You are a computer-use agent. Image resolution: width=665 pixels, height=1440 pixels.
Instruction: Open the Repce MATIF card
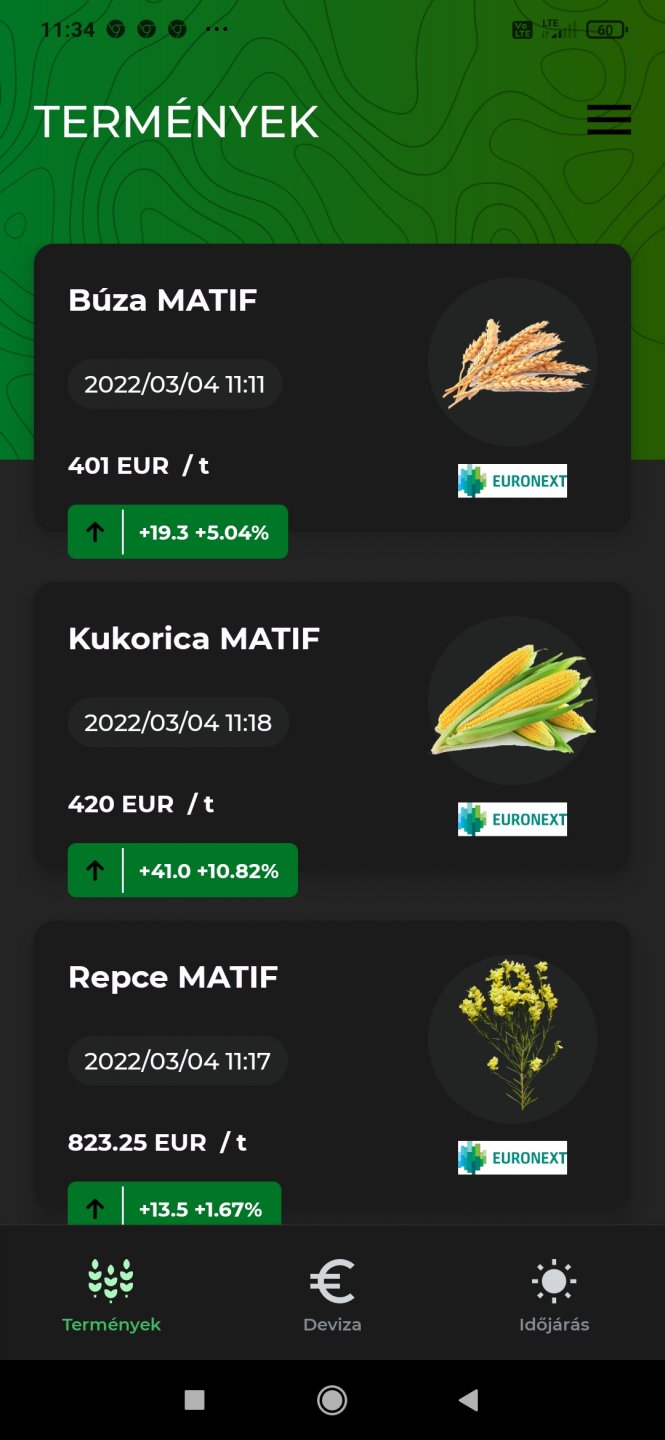coord(332,1064)
